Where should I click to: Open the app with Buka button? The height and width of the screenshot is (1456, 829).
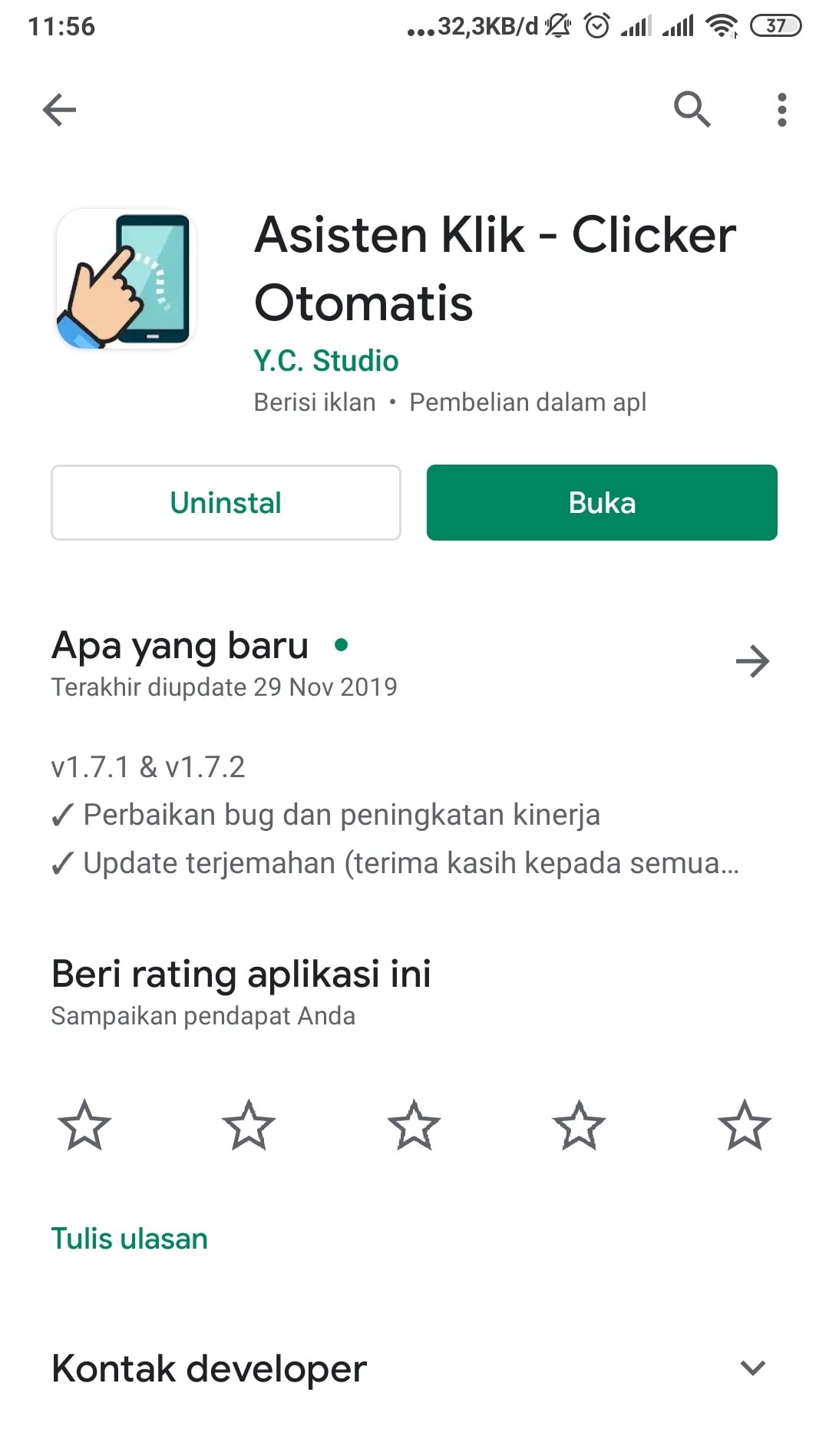click(602, 503)
